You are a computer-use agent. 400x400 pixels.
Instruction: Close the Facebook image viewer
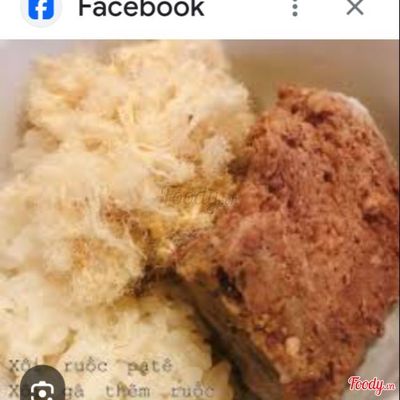pos(355,7)
